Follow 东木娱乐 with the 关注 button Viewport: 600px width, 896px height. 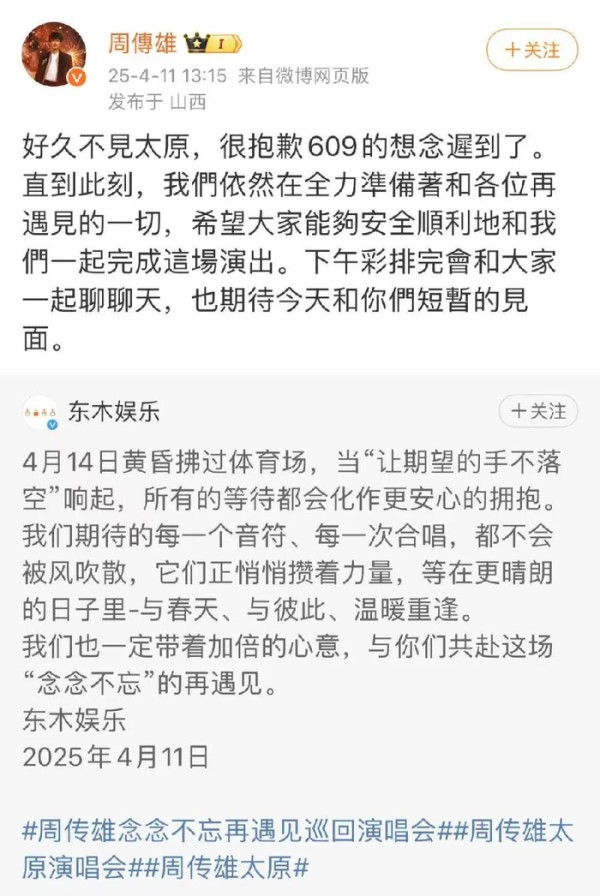537,411
